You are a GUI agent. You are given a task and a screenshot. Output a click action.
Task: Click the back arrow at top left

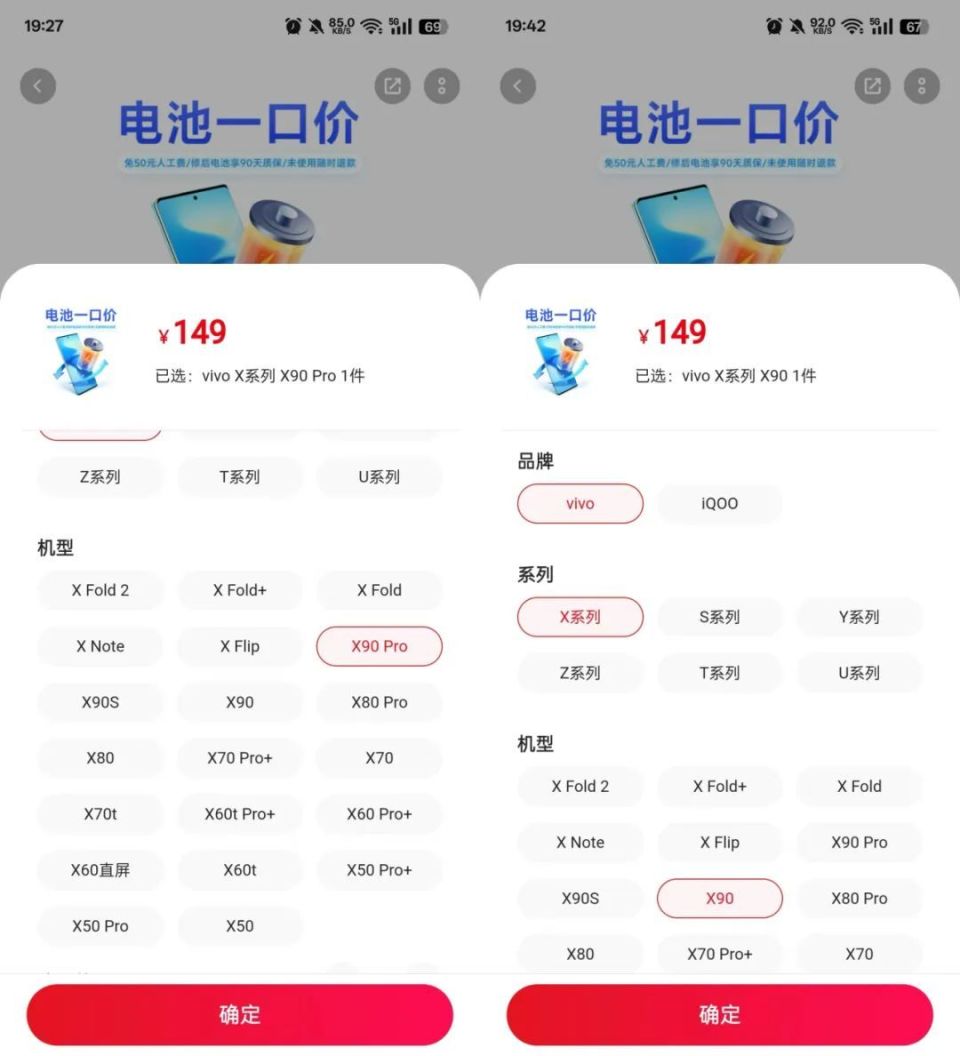(x=38, y=86)
